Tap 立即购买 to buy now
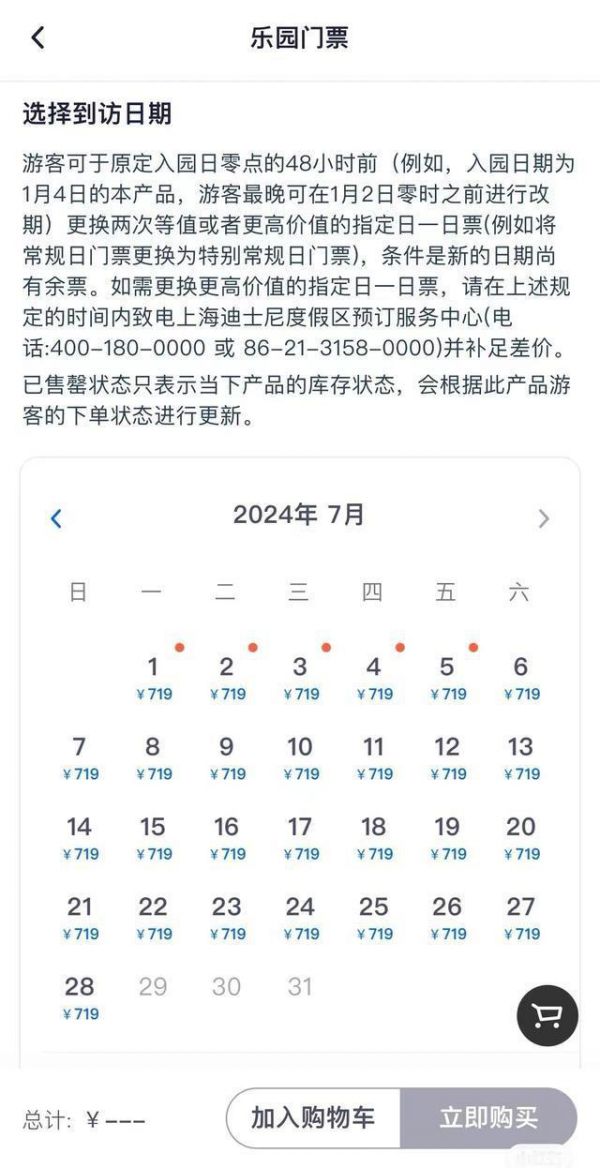 [489, 1117]
